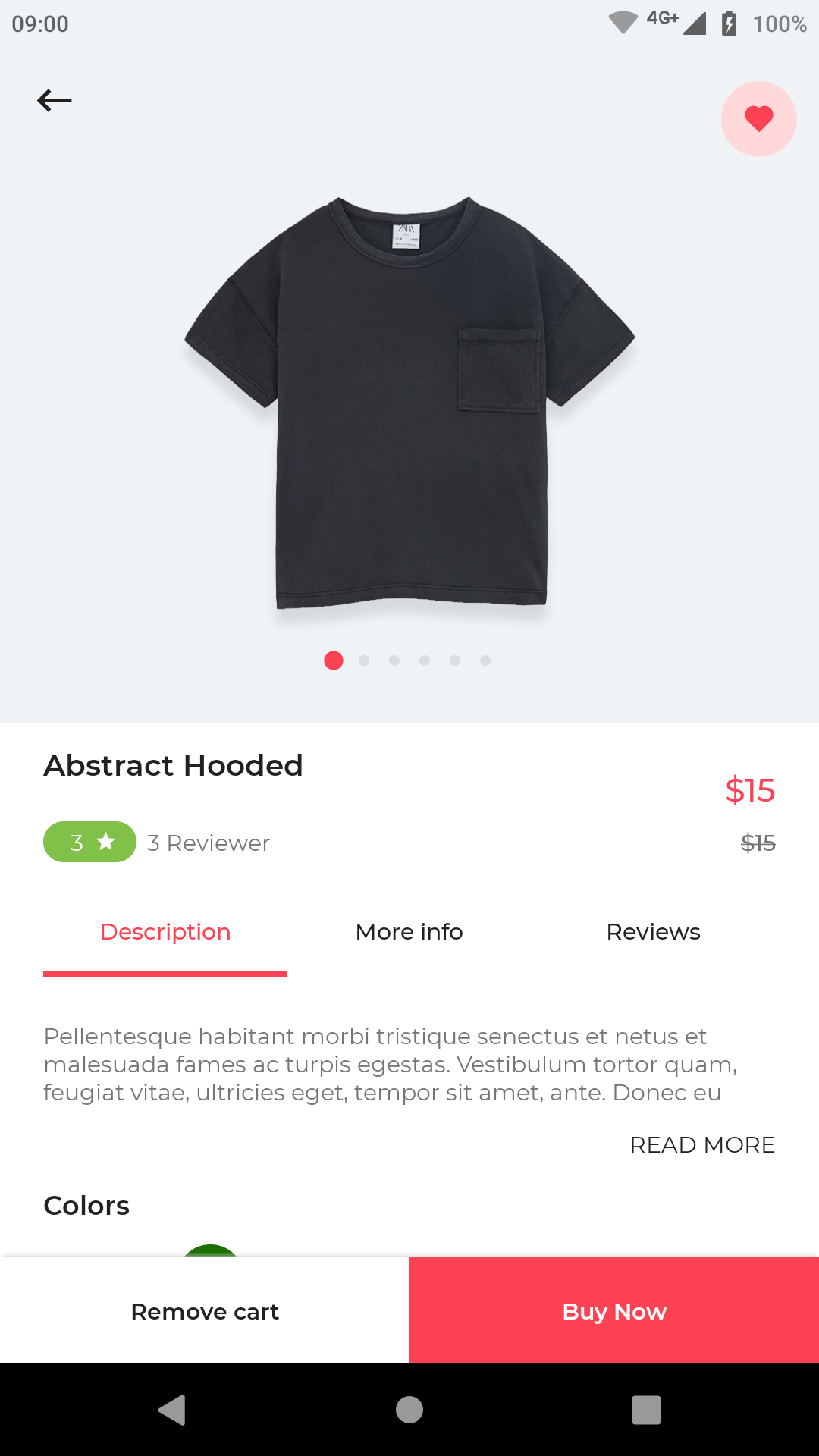Viewport: 819px width, 1456px height.
Task: Toggle the heart favorite button
Action: pyautogui.click(x=758, y=119)
